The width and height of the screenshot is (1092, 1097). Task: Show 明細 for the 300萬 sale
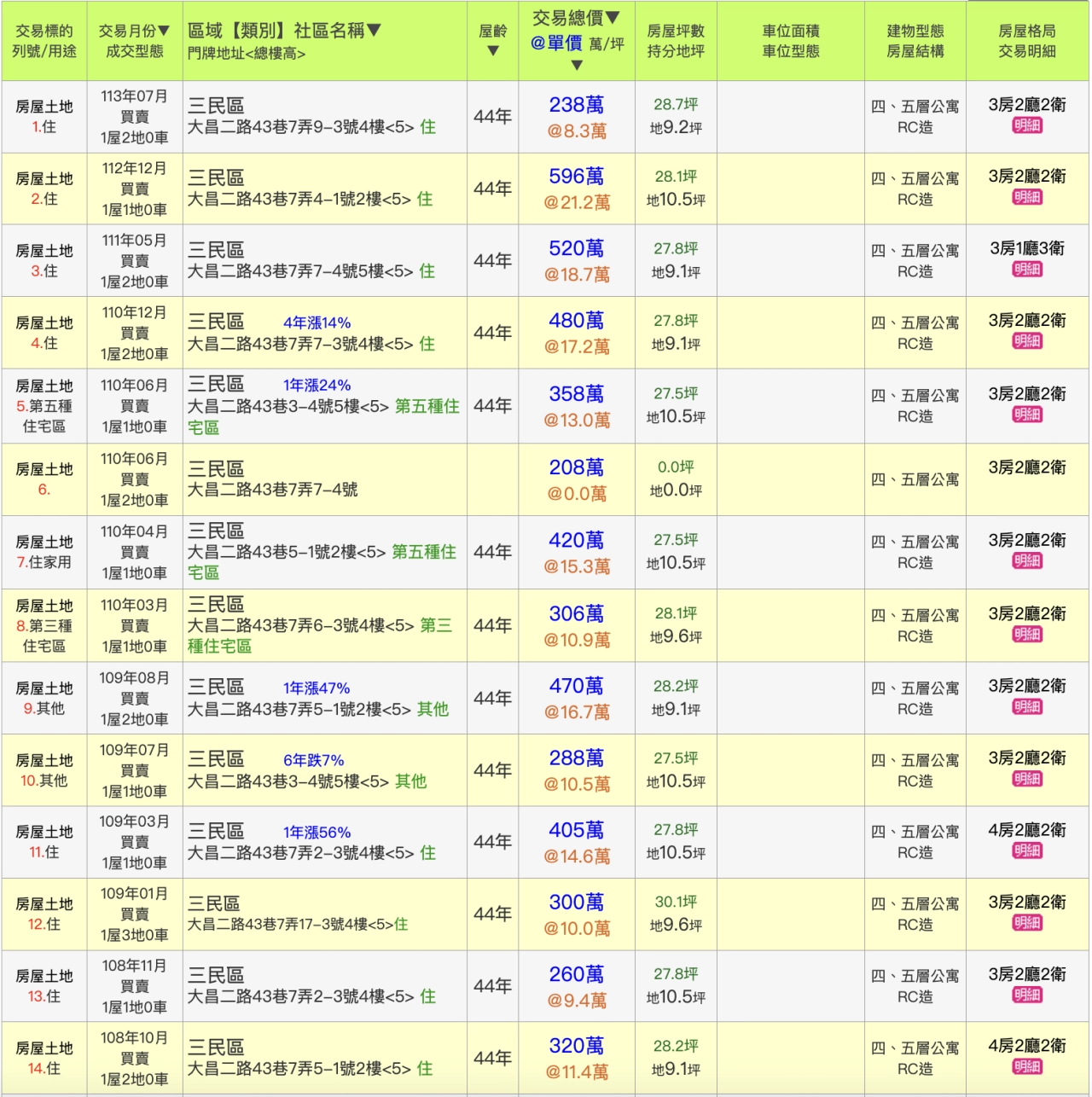(x=1027, y=923)
